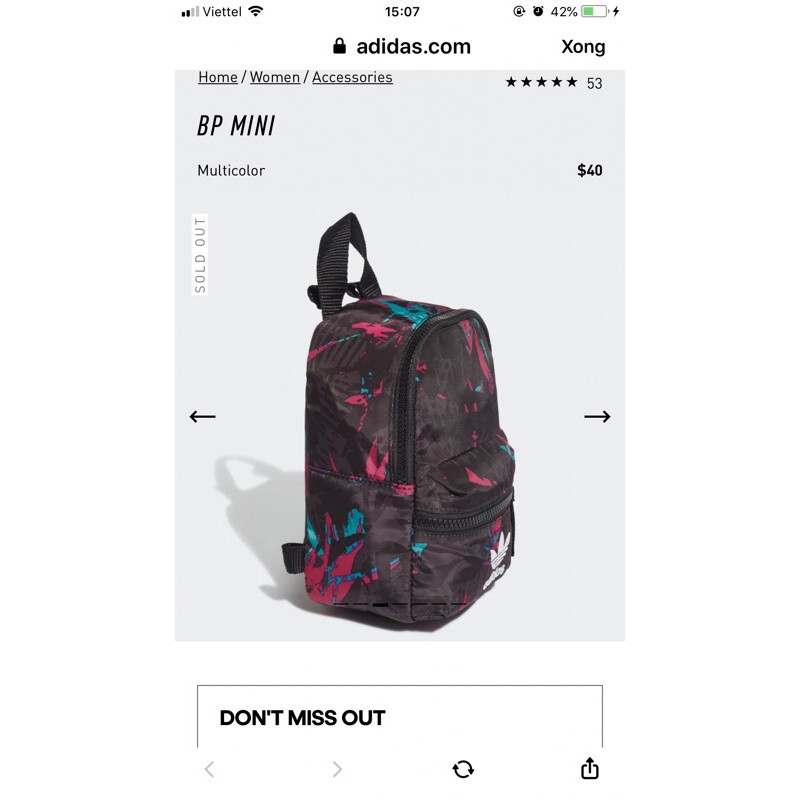Tap the adidas.com address bar

tap(401, 46)
